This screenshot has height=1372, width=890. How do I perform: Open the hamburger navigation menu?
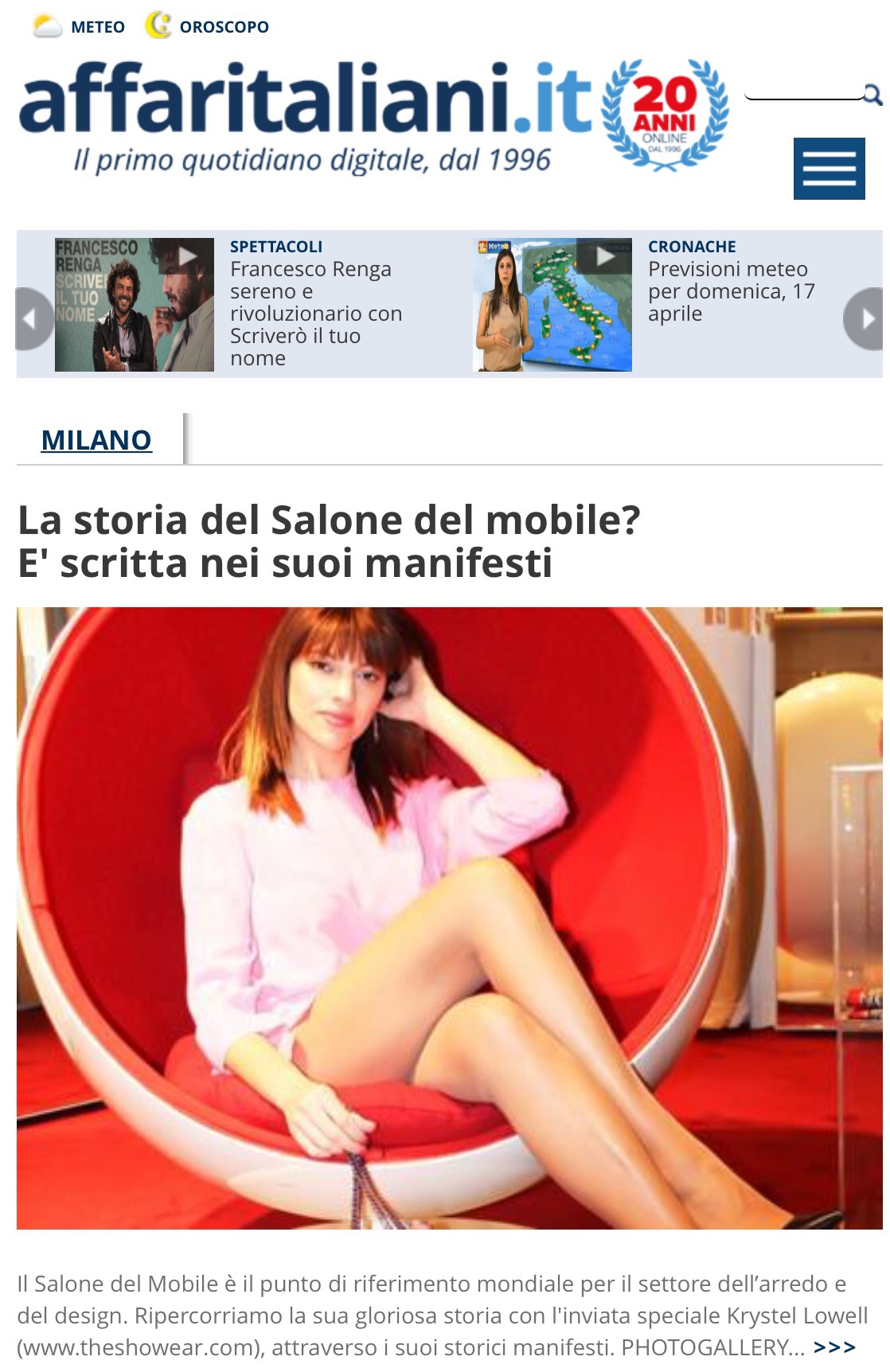click(829, 169)
